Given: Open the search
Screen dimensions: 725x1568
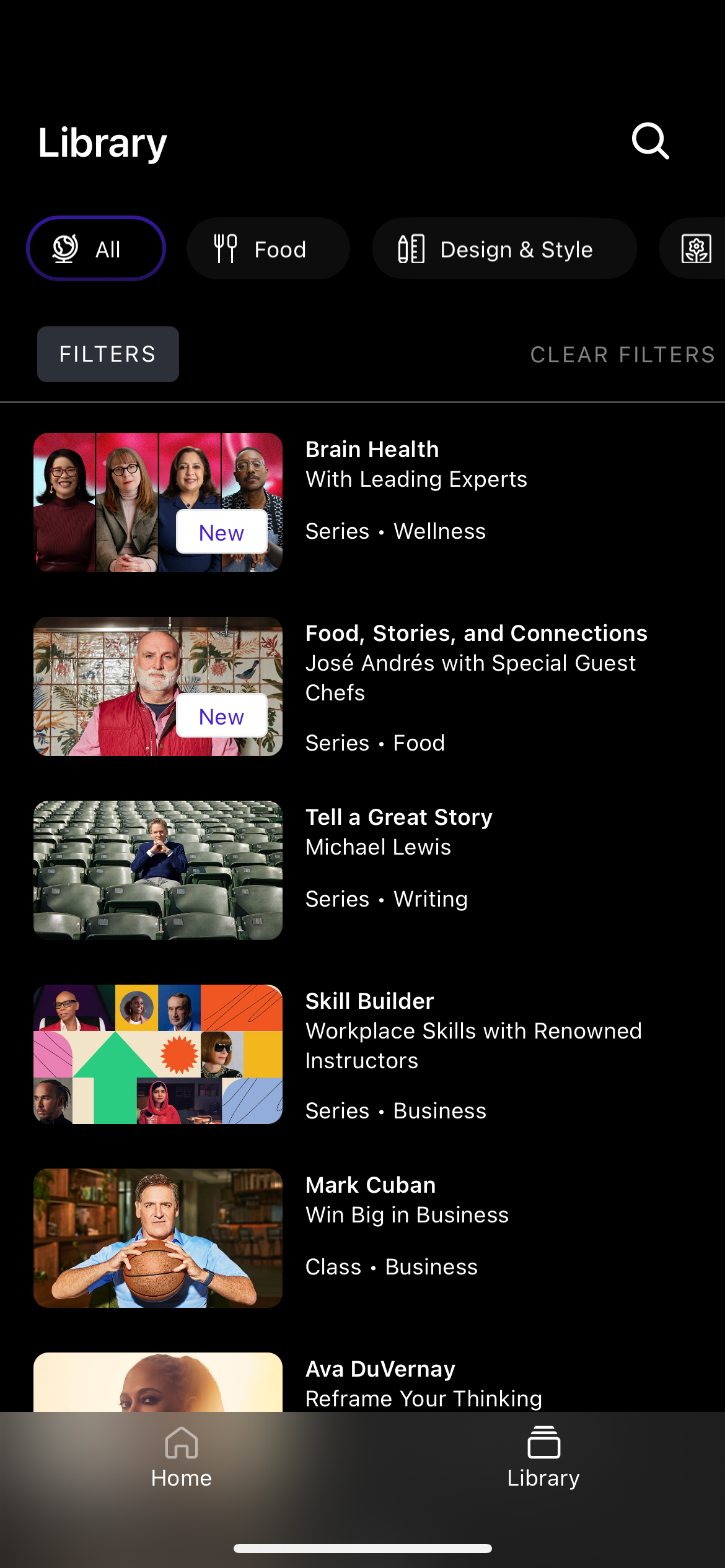Looking at the screenshot, I should 648,142.
